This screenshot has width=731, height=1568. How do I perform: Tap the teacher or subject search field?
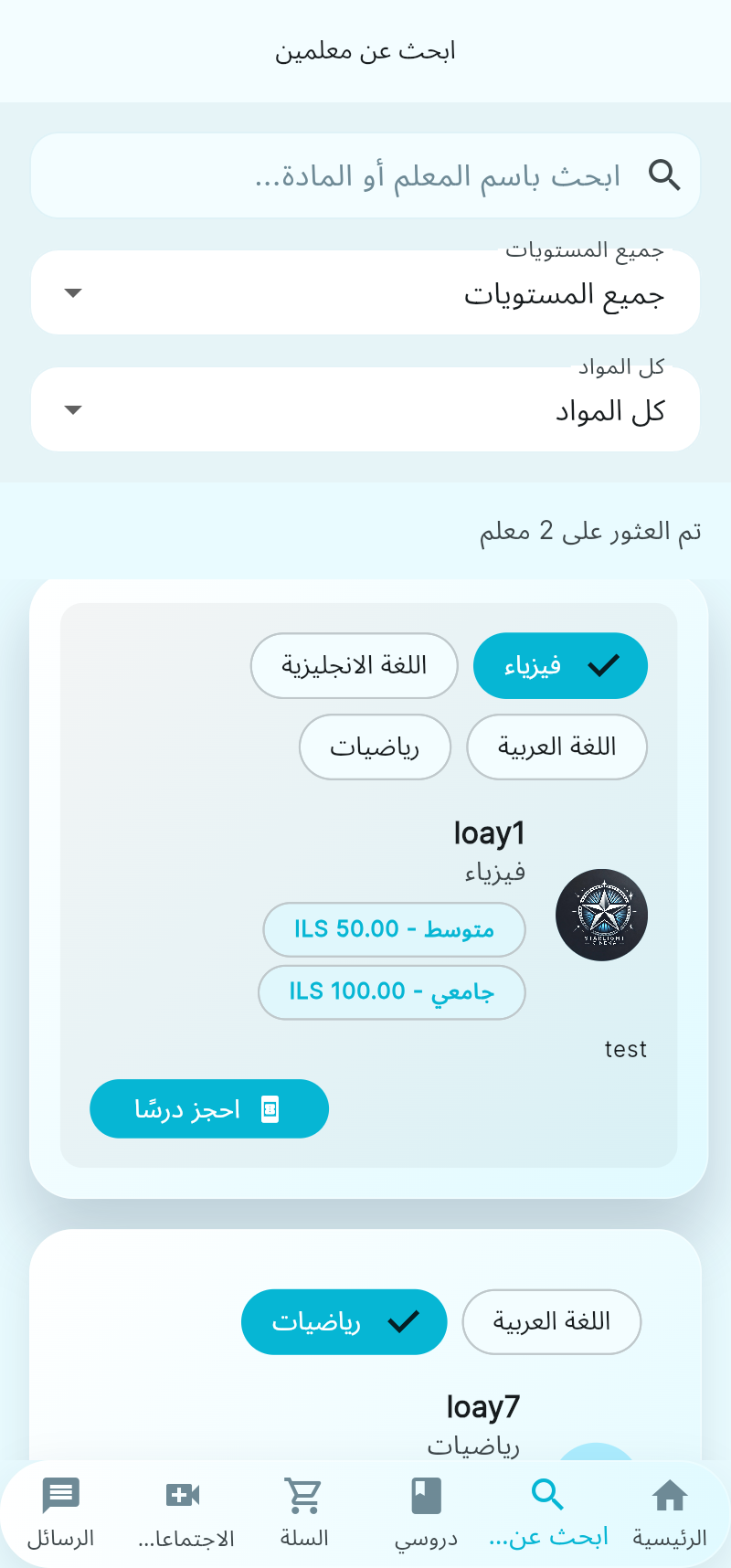[x=365, y=175]
